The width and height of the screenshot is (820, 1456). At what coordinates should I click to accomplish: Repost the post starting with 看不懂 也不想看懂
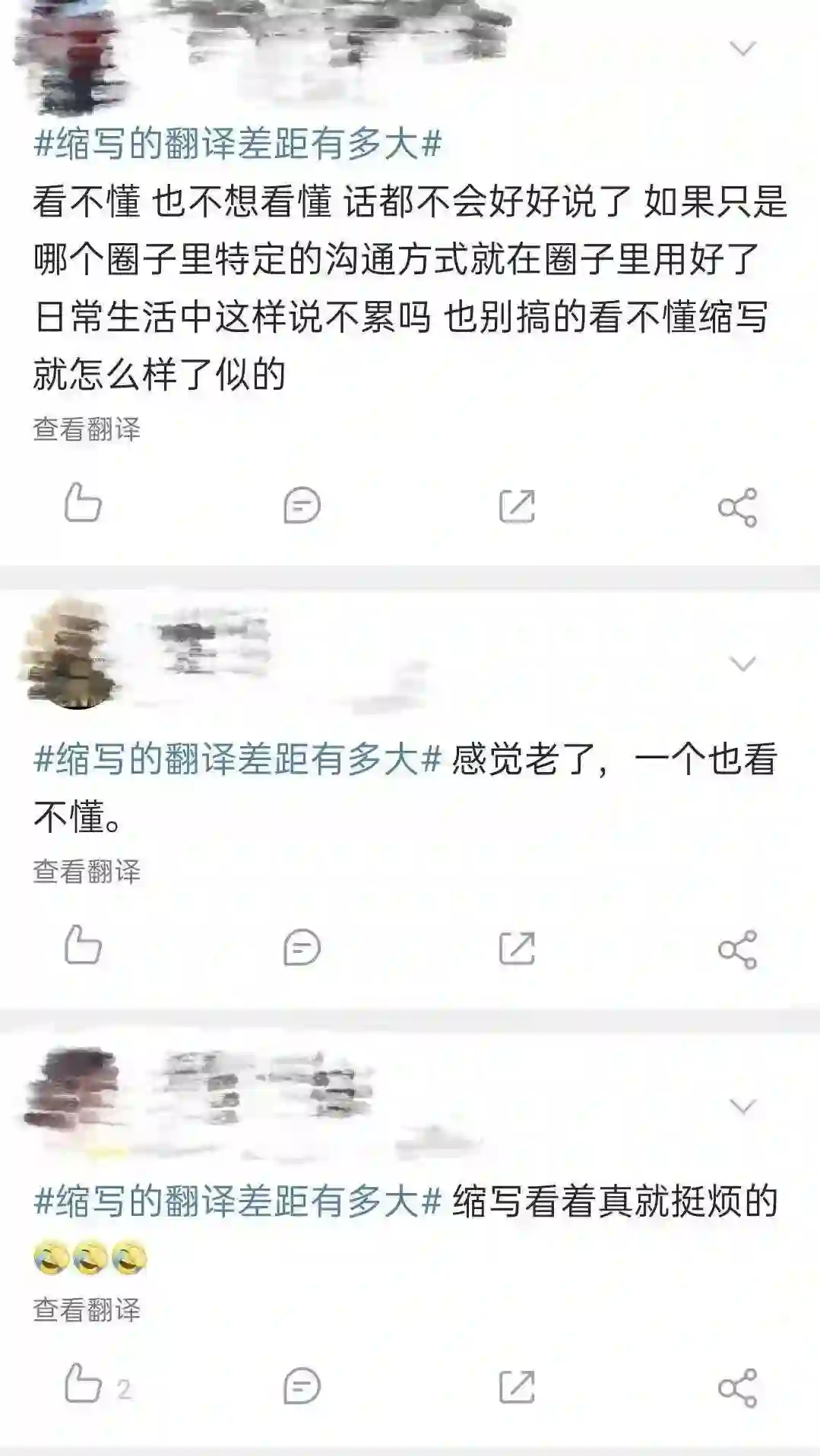click(517, 506)
